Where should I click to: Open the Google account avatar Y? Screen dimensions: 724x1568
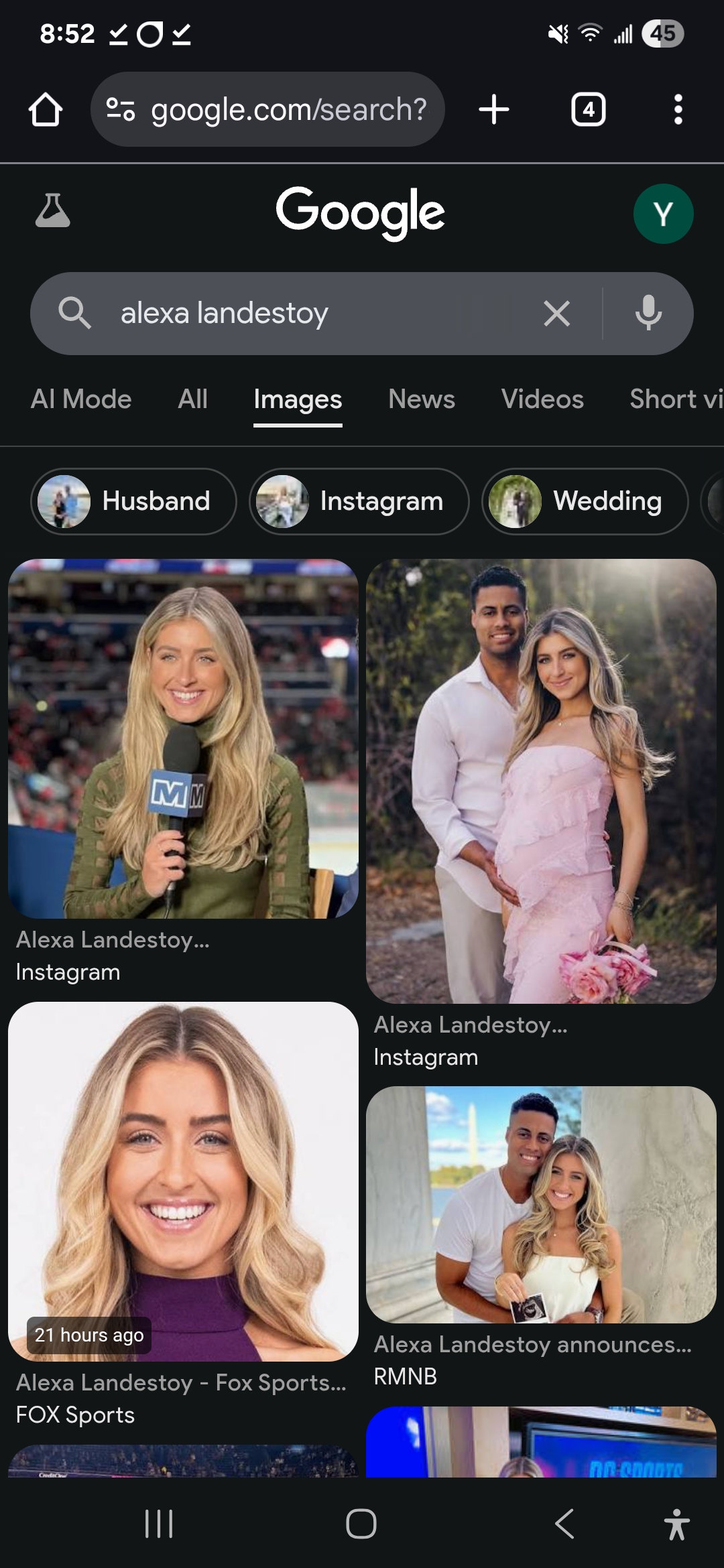pos(663,214)
